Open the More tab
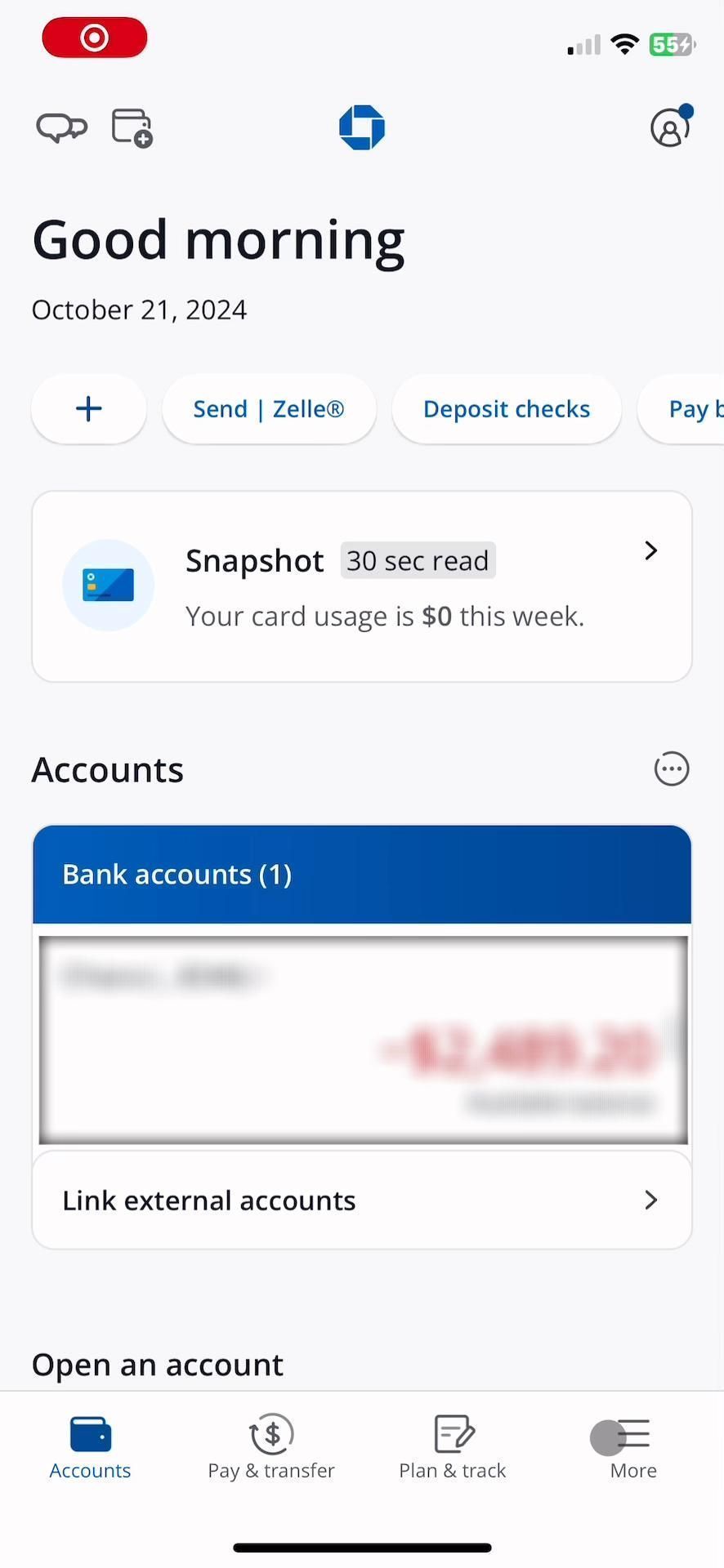Image resolution: width=724 pixels, height=1568 pixels. [x=633, y=1448]
